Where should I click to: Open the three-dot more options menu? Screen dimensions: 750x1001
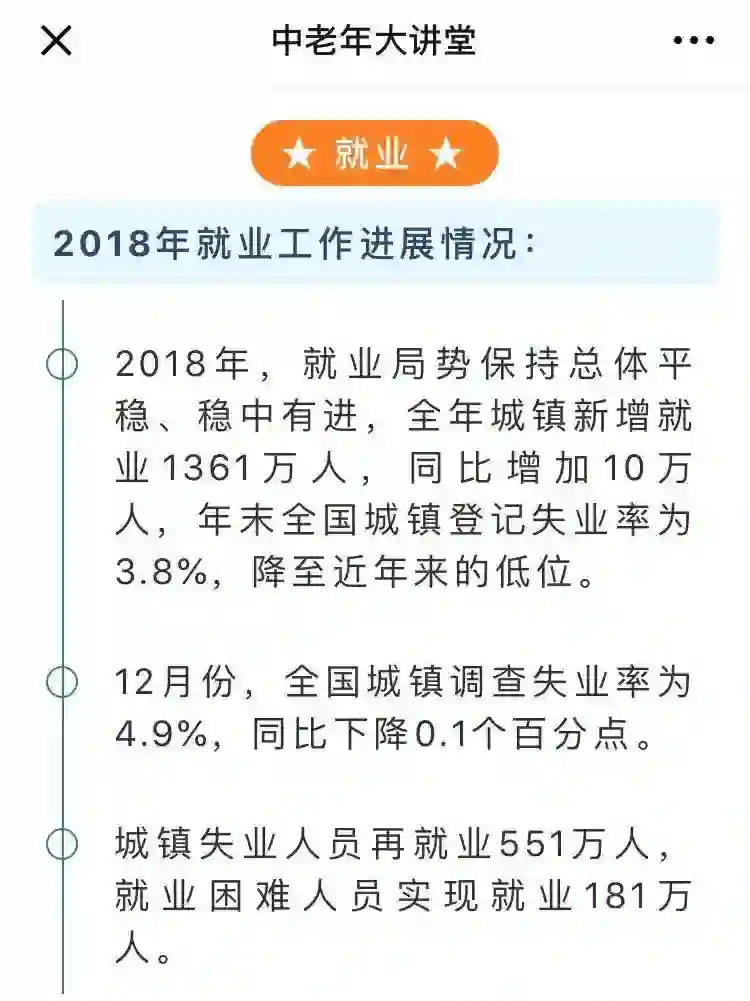pos(693,41)
